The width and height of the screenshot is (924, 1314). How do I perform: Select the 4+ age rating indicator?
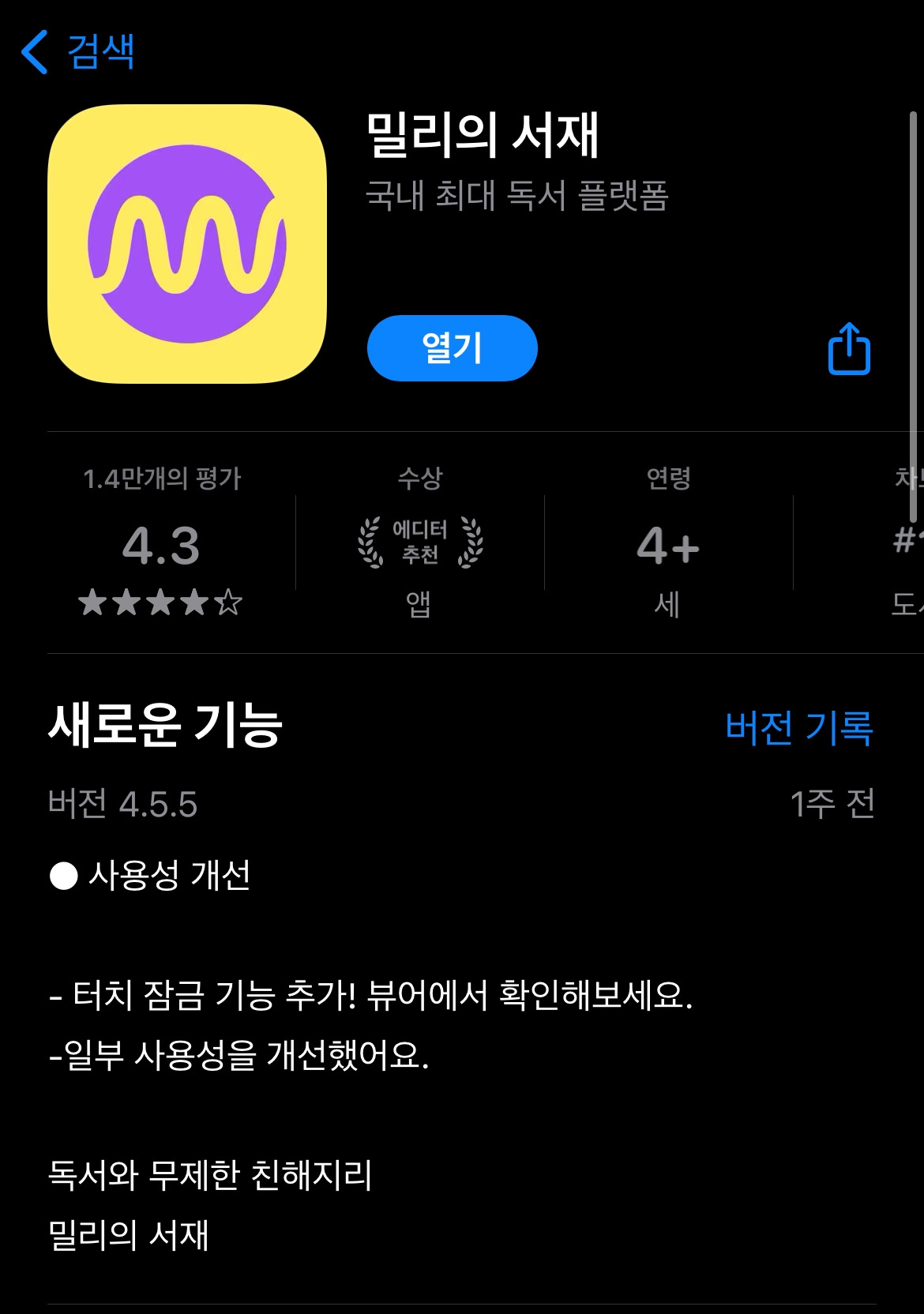(667, 541)
